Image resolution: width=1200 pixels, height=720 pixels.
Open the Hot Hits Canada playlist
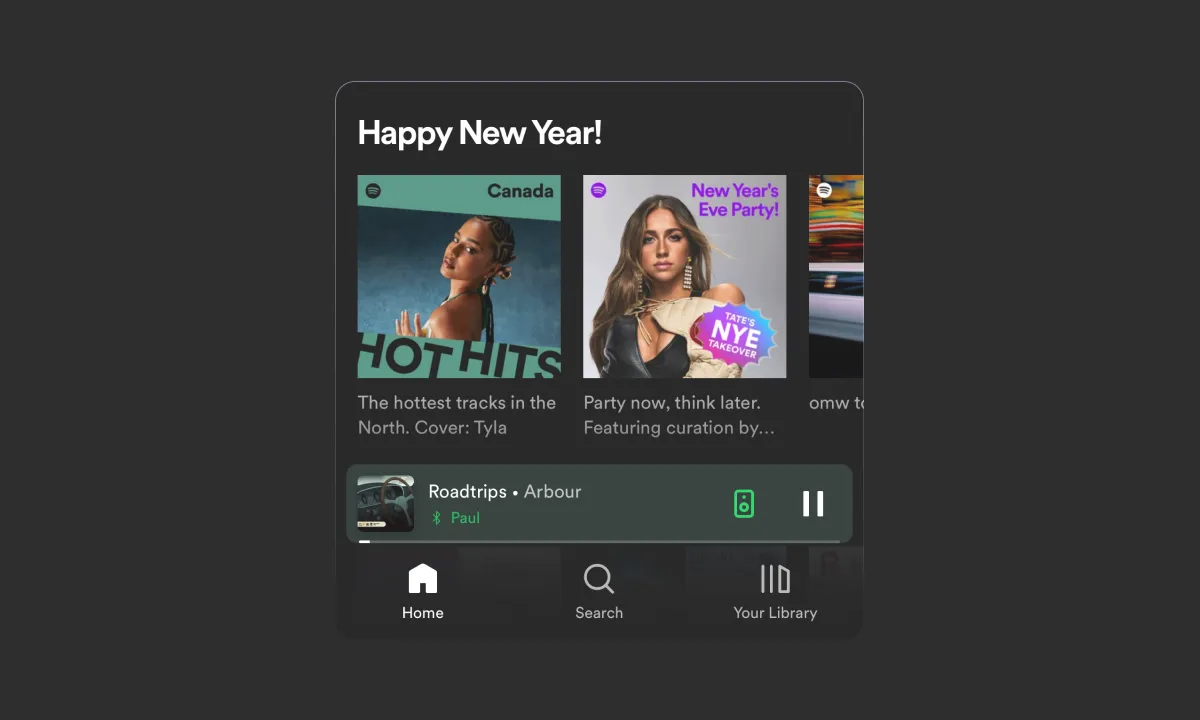point(459,277)
